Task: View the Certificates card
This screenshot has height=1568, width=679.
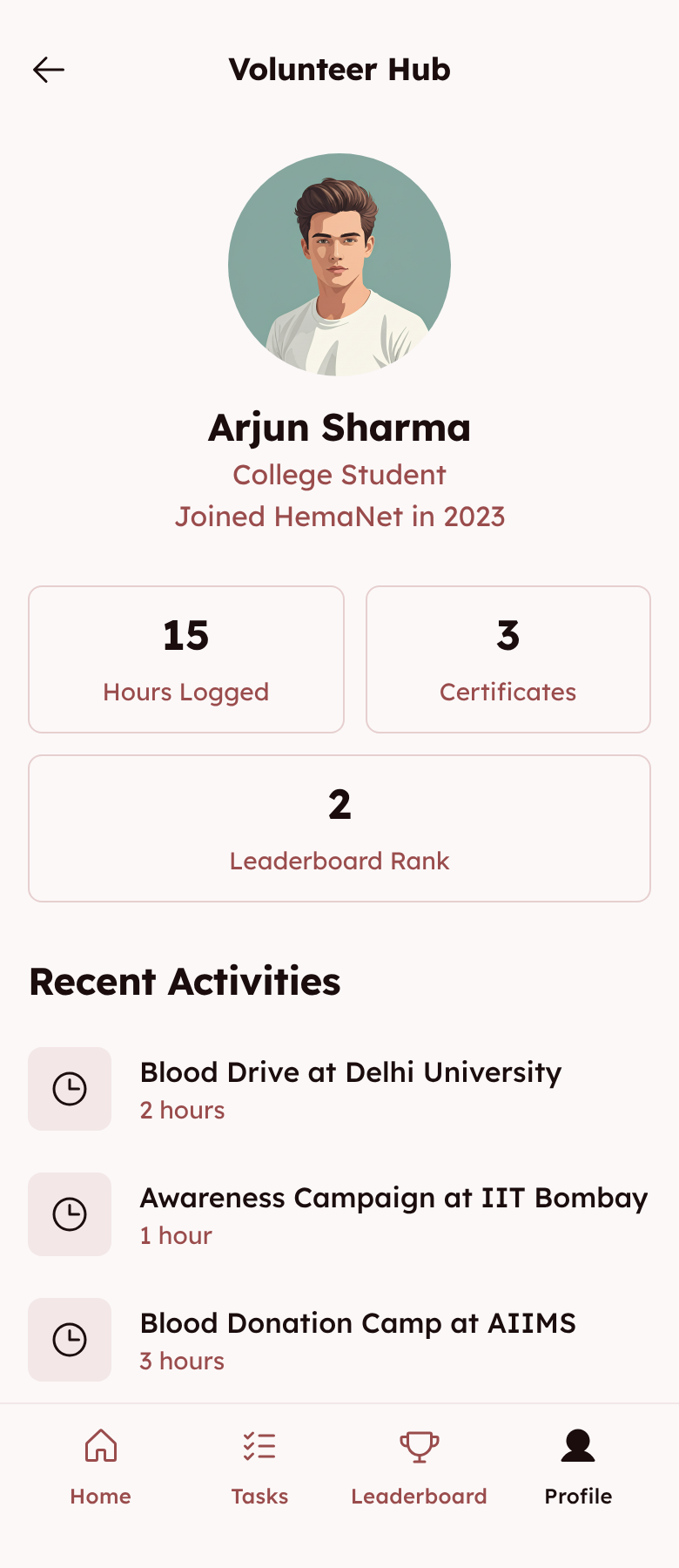Action: (x=508, y=659)
